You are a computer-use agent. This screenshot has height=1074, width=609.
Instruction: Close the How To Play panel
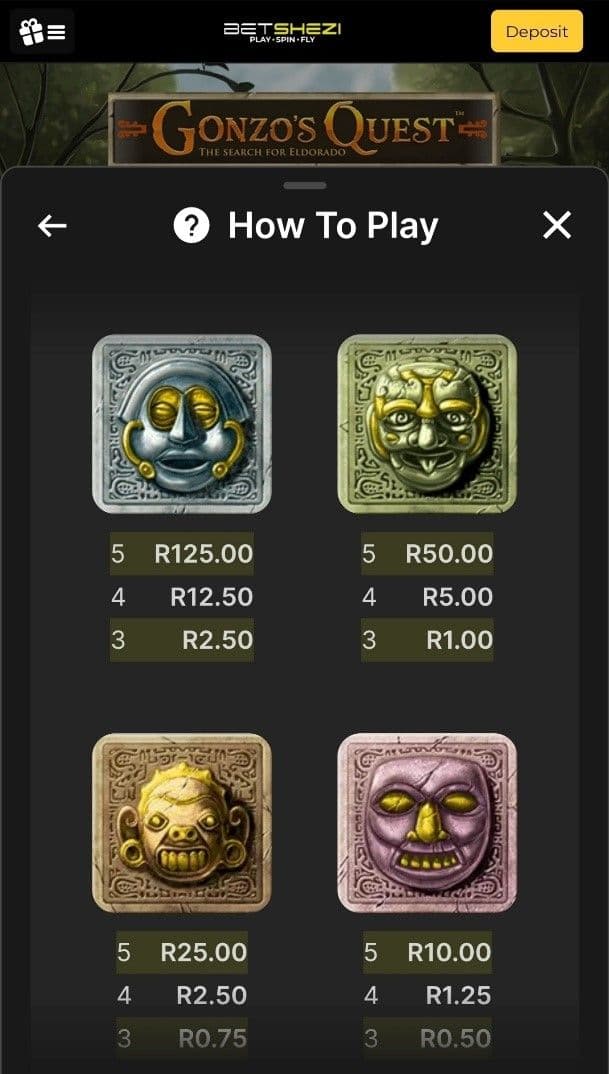point(556,226)
